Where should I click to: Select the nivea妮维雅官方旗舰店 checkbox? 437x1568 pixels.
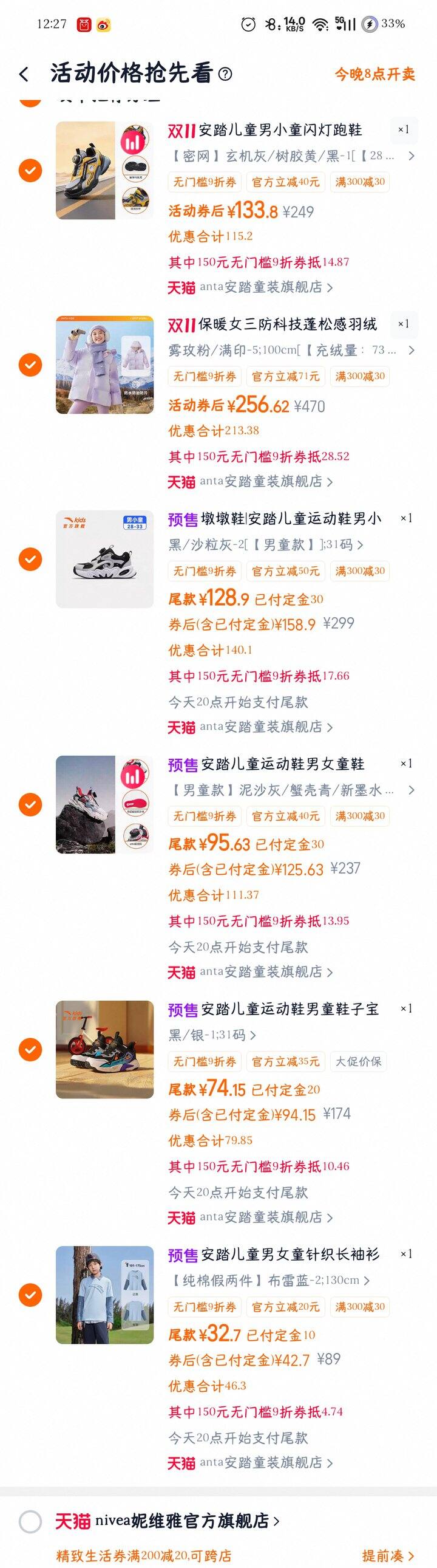click(30, 1521)
